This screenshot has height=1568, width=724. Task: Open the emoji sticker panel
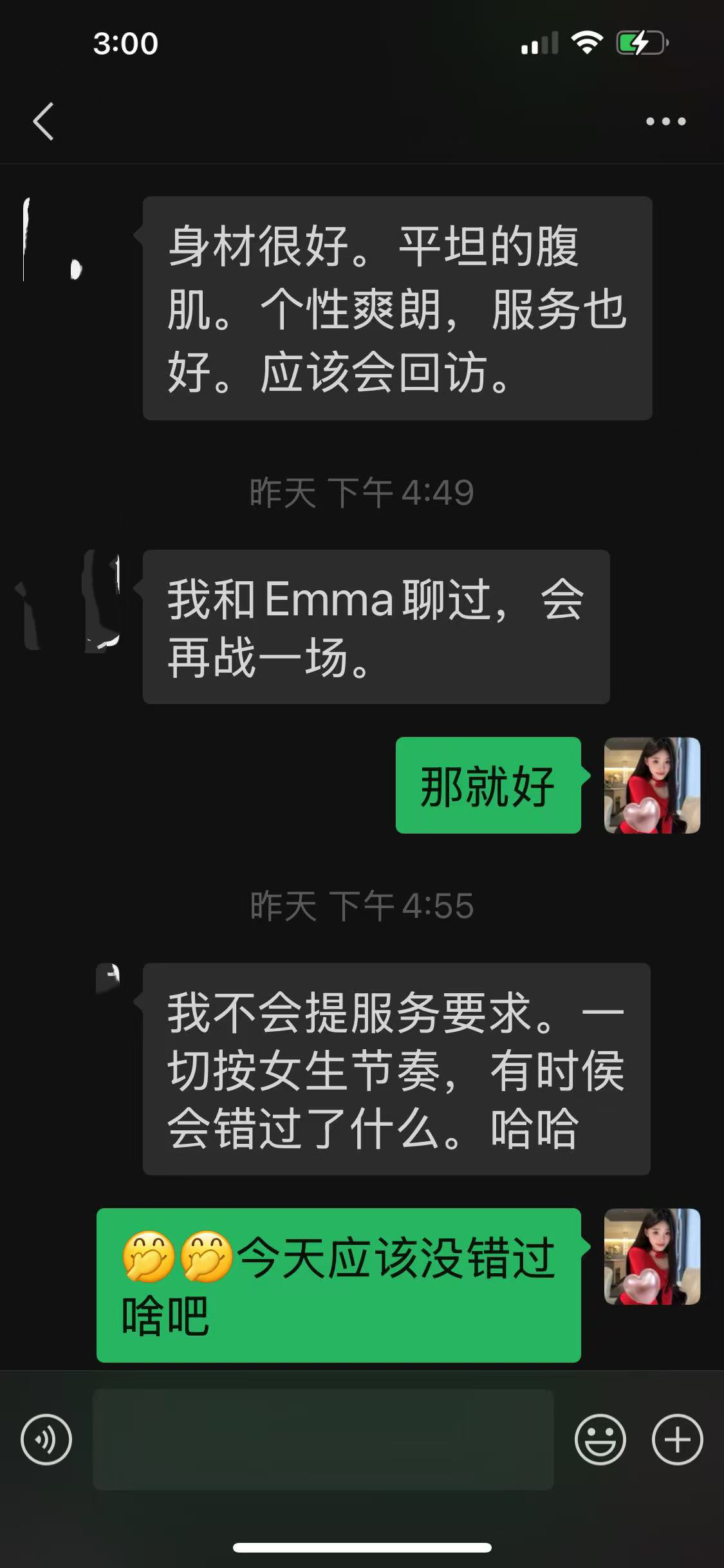[600, 1439]
